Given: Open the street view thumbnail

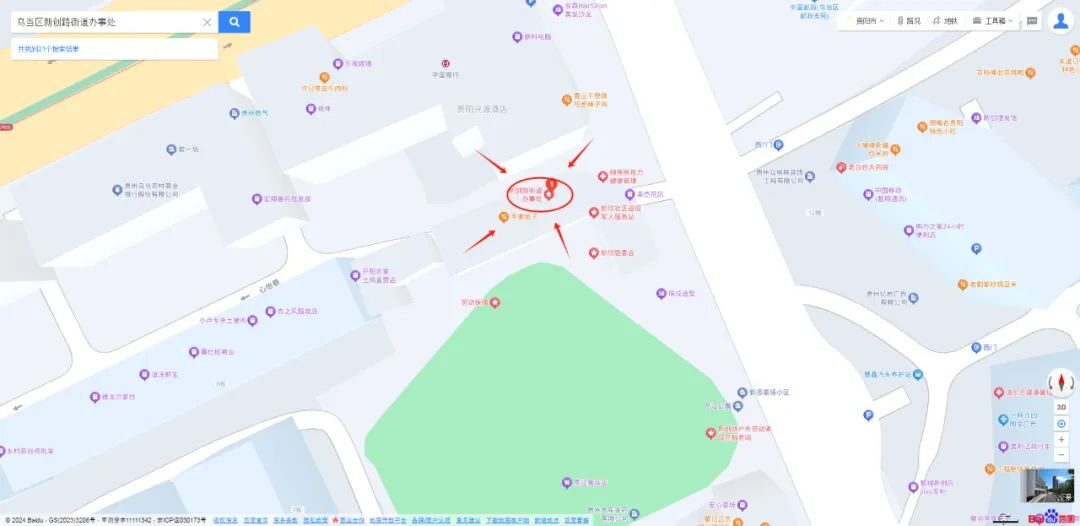Looking at the screenshot, I should click(1046, 486).
